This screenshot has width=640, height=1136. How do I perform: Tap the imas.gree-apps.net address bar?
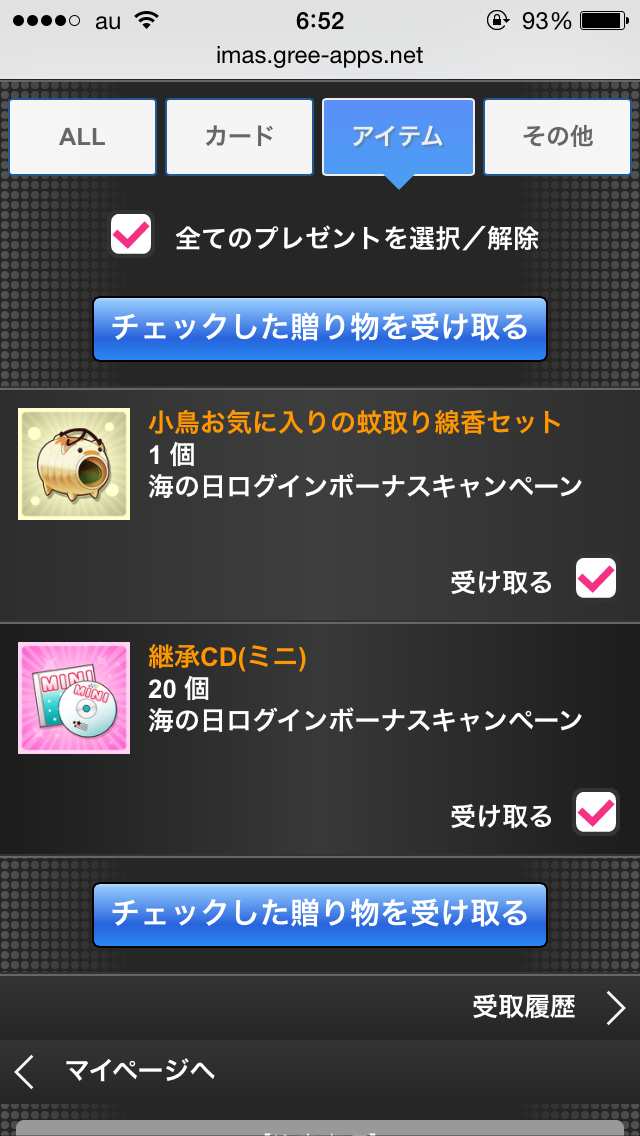pos(320,55)
